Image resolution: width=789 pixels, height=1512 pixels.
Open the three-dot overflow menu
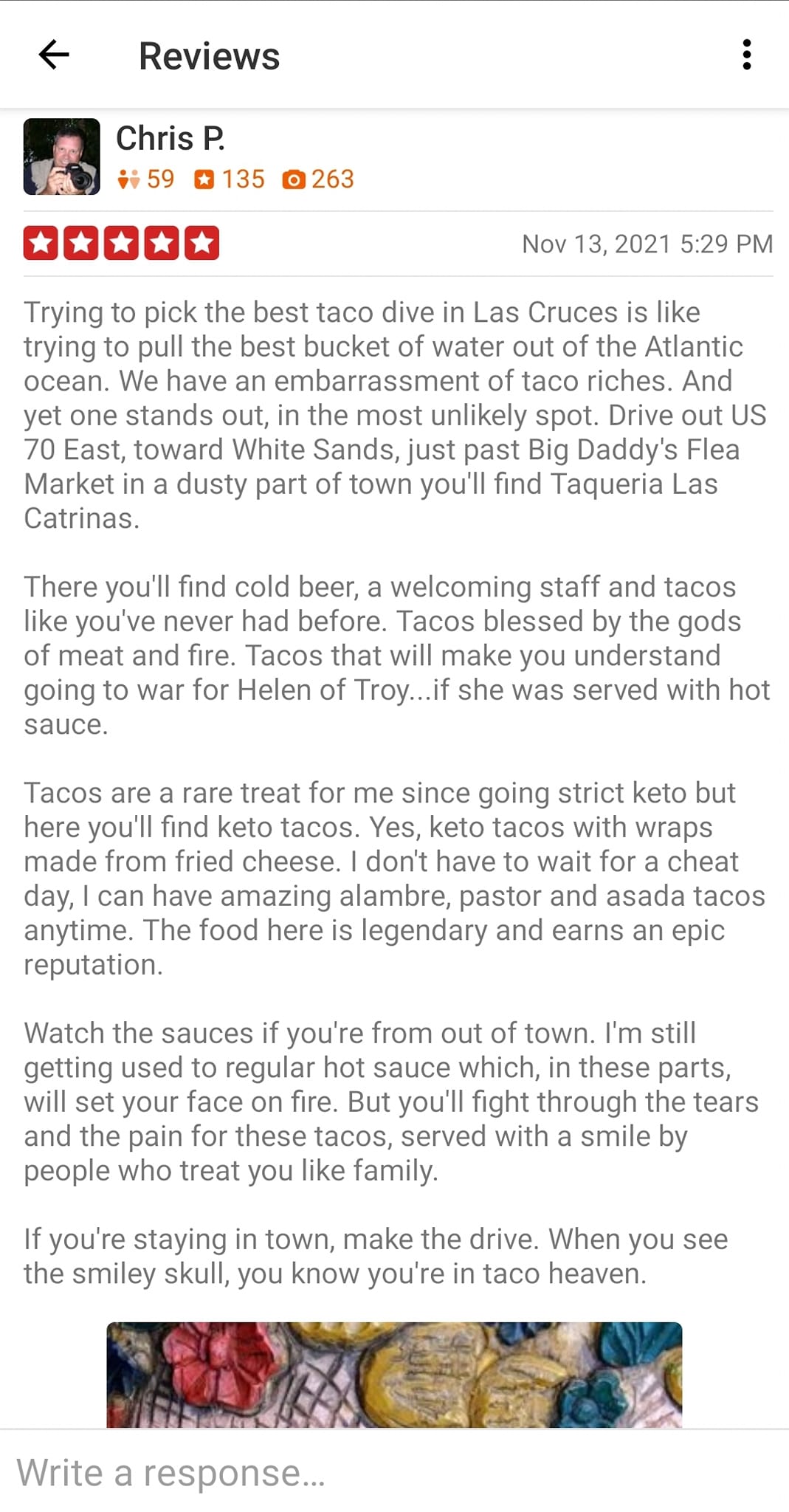tap(746, 55)
